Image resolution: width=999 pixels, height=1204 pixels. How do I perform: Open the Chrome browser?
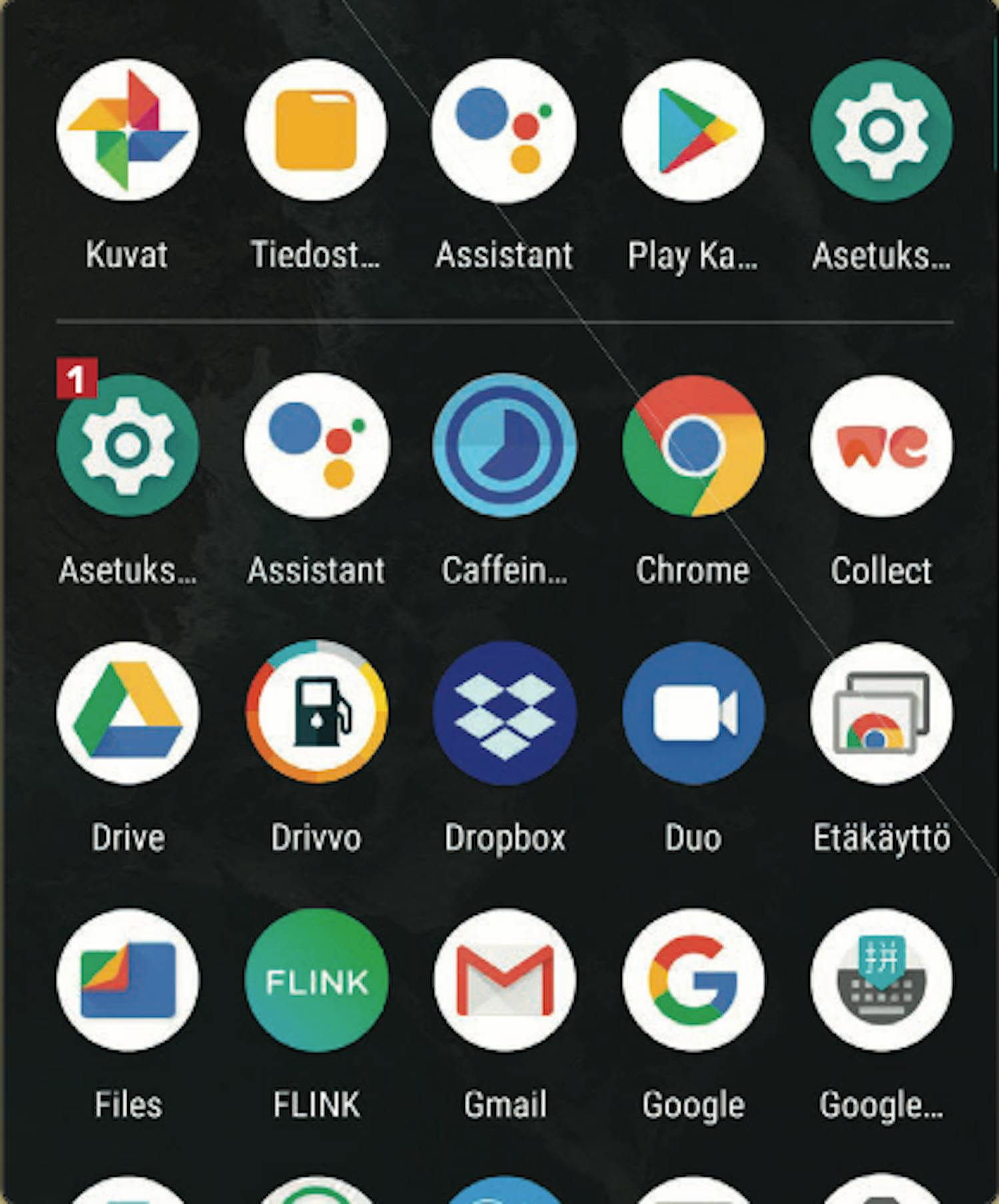tap(693, 445)
